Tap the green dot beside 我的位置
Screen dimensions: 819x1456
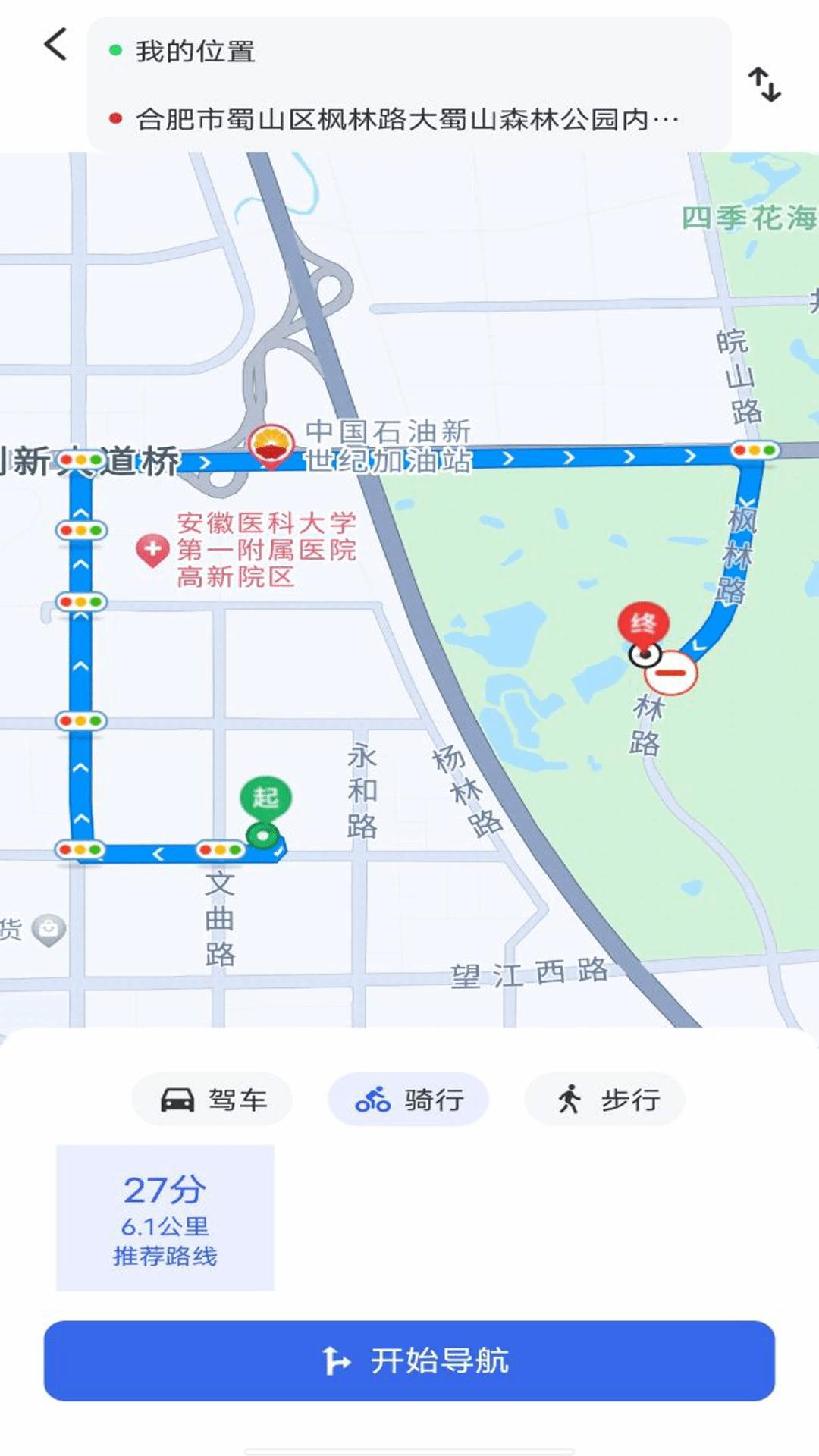(114, 49)
